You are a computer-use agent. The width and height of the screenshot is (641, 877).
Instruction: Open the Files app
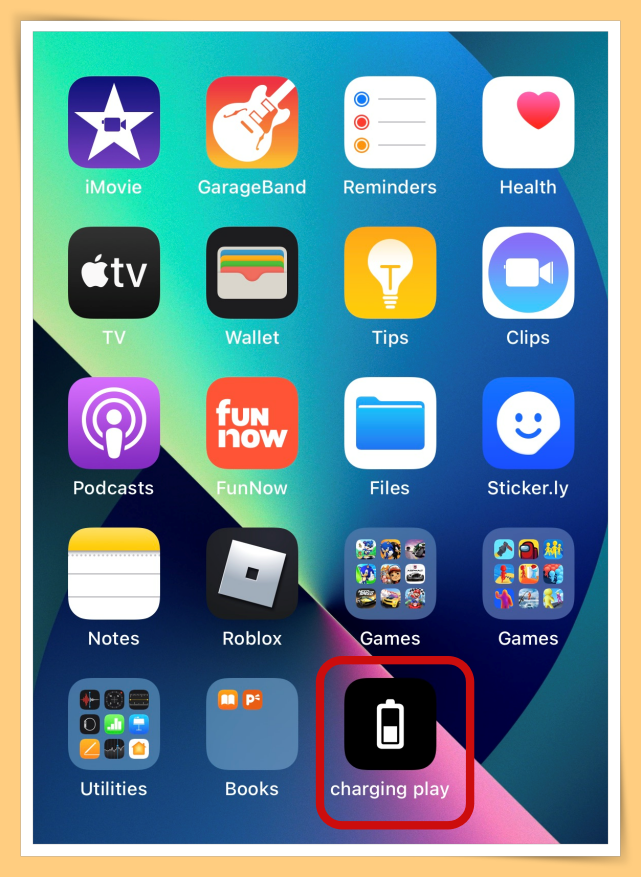click(390, 423)
